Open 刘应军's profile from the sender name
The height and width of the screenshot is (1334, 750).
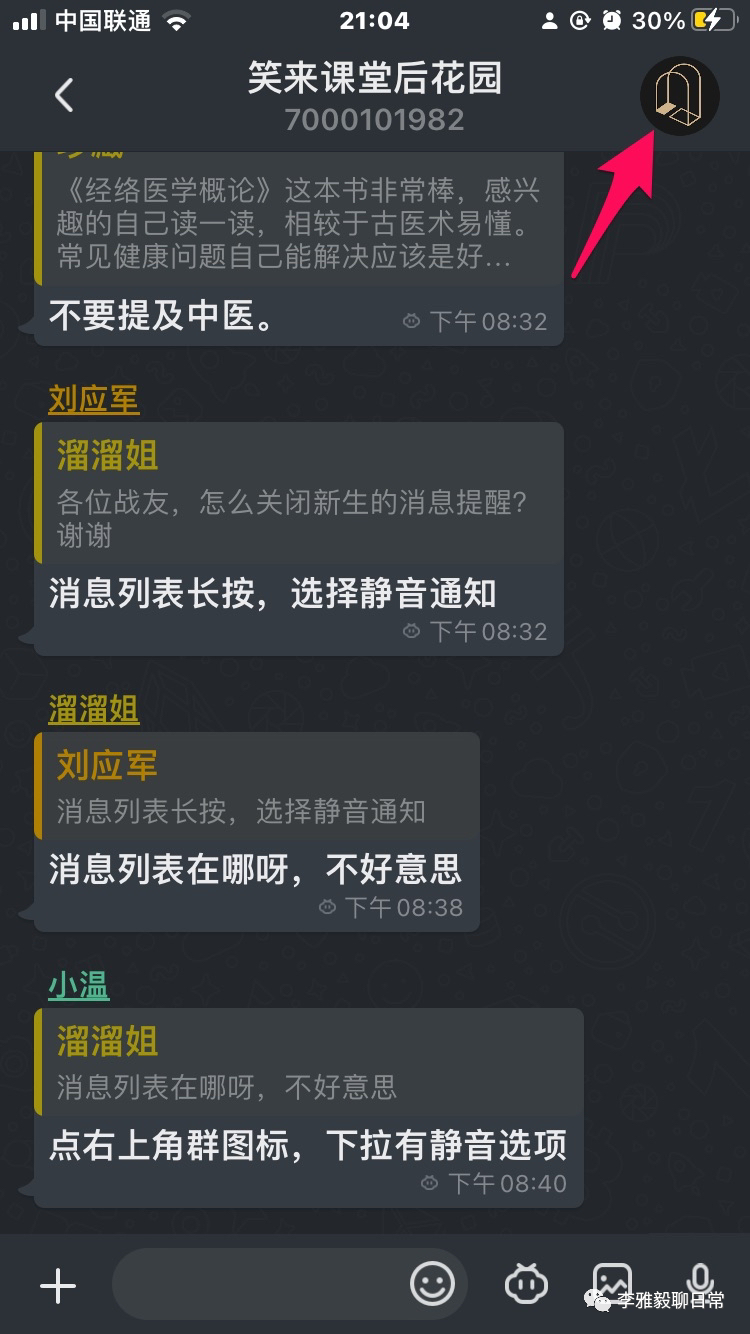coord(93,399)
